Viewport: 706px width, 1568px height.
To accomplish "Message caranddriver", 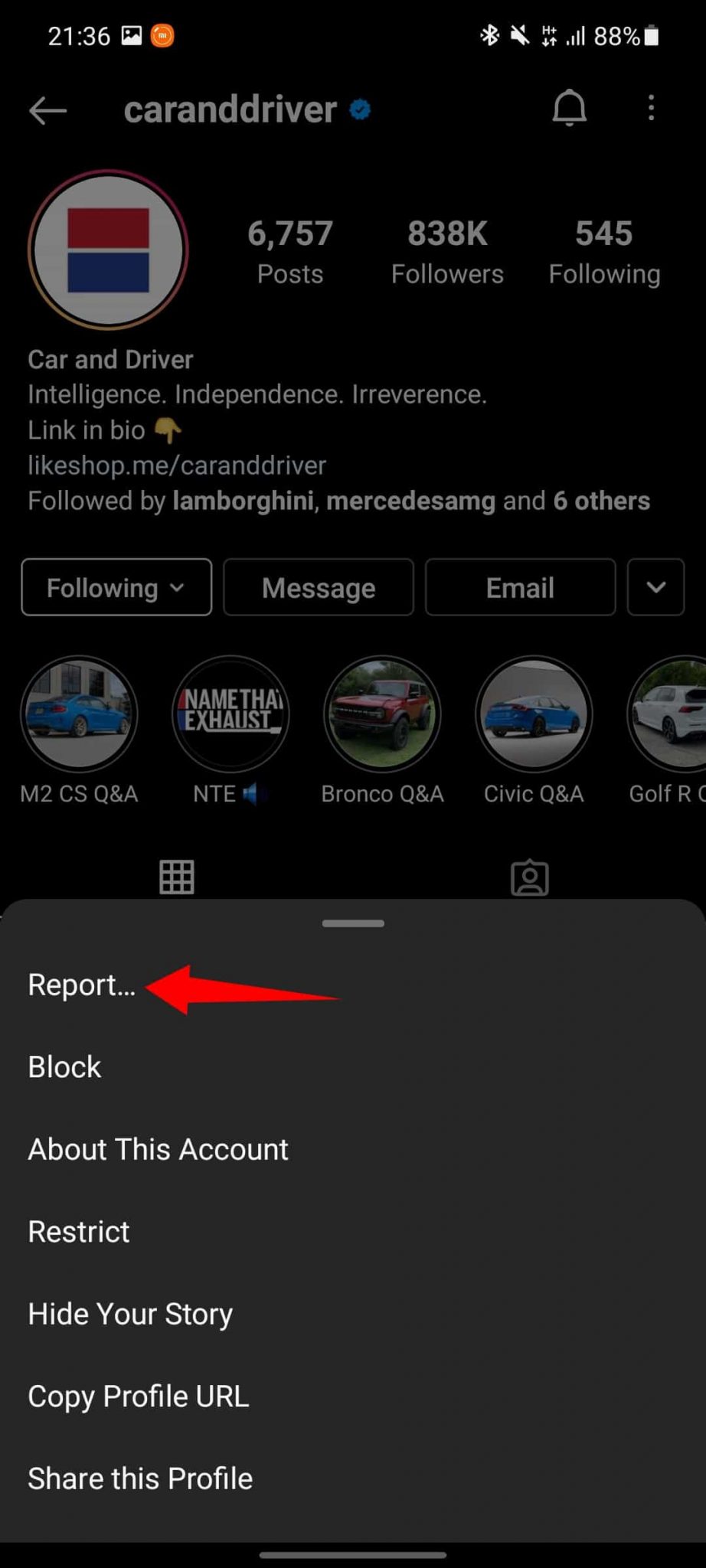I will point(319,587).
